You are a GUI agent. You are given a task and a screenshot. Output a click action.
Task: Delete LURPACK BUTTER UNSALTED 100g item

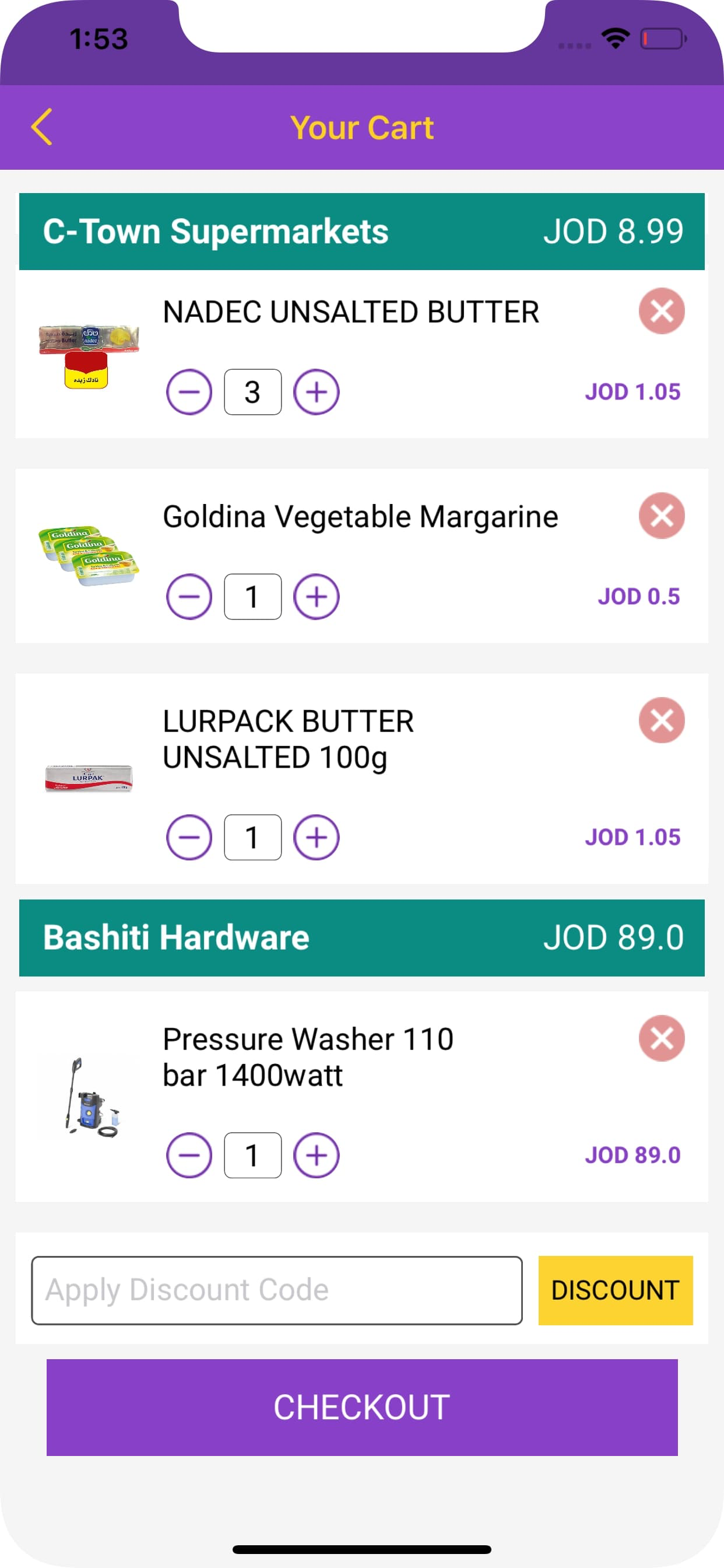pyautogui.click(x=661, y=720)
